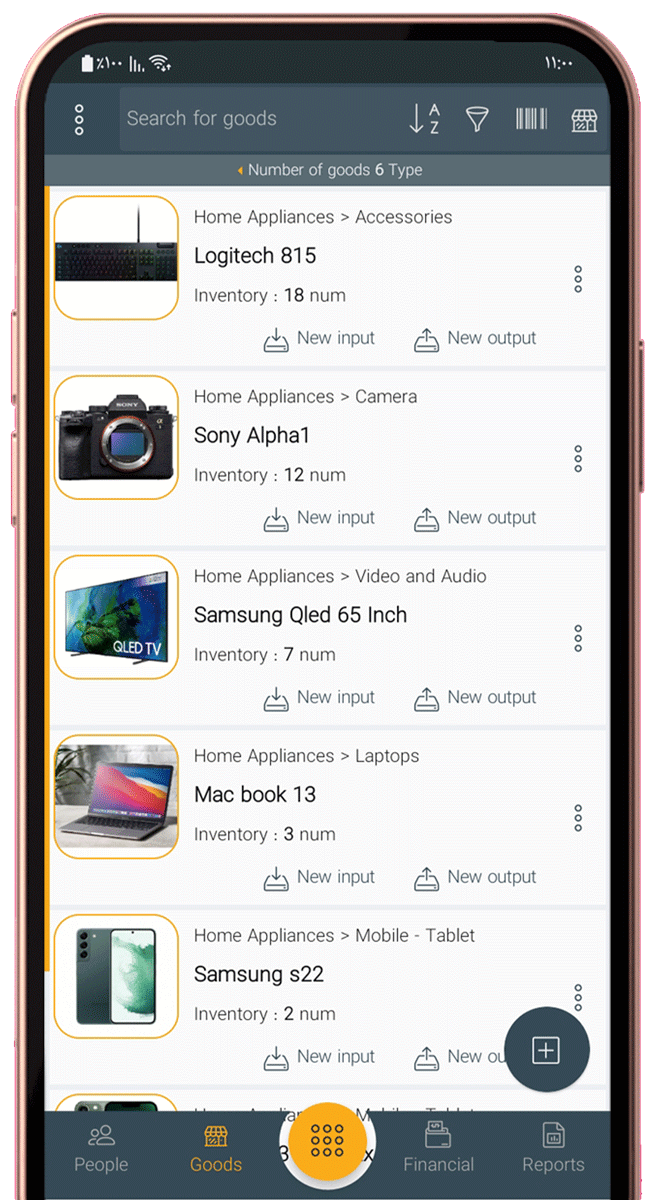Viewport: 656px width, 1200px height.
Task: Switch to the Reports tab
Action: (553, 1148)
